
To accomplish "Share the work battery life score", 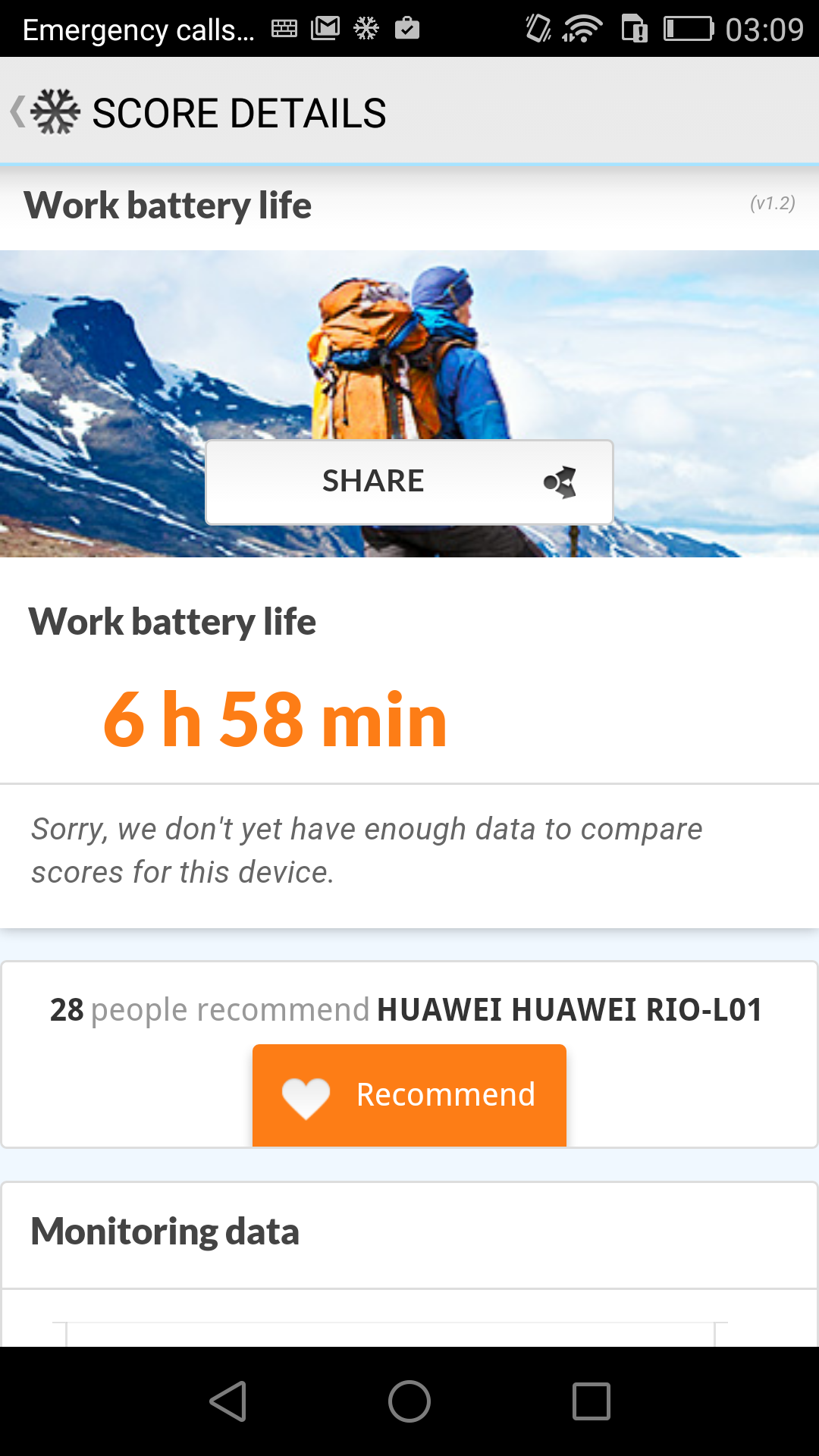I will (409, 482).
